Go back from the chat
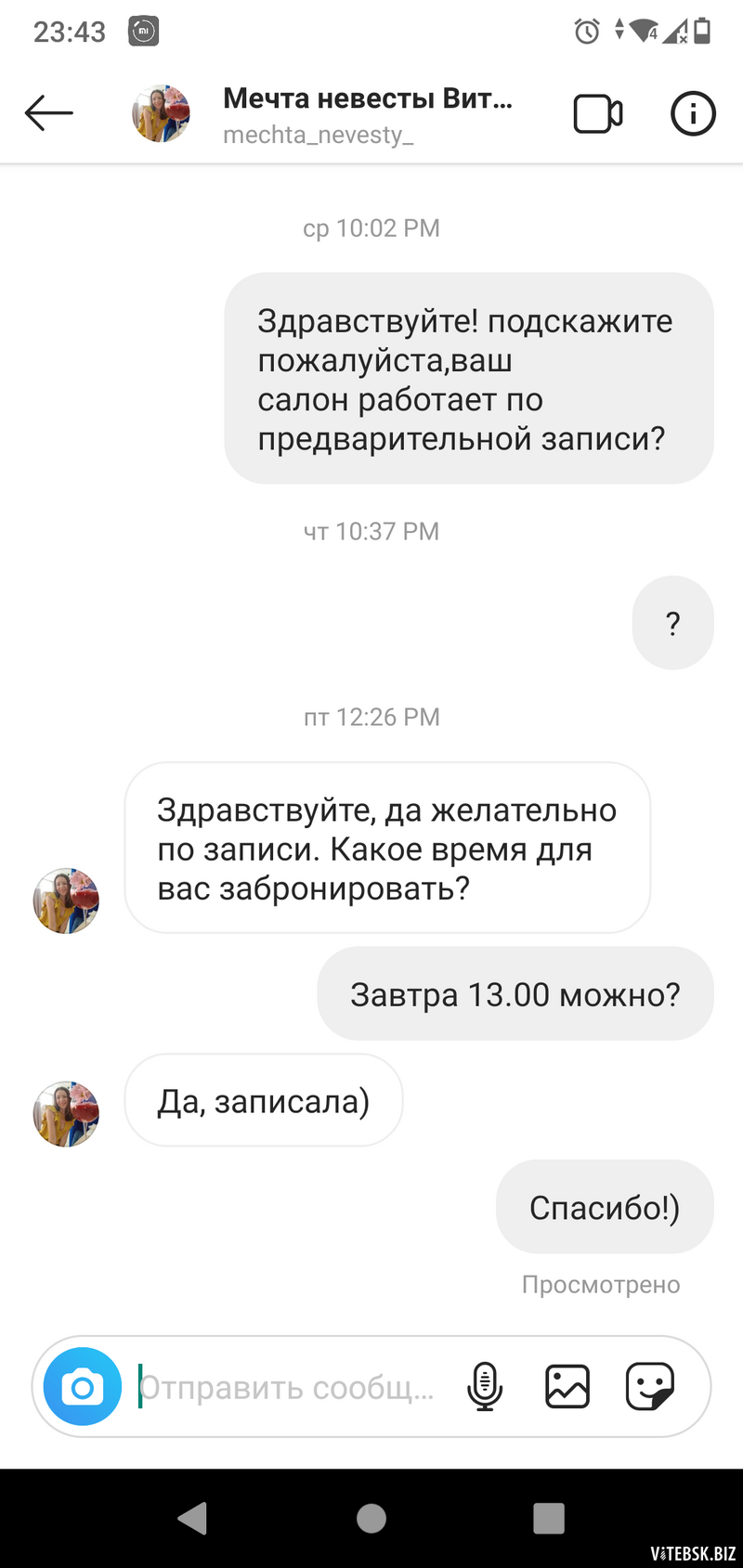This screenshot has height=1568, width=743. tap(48, 113)
